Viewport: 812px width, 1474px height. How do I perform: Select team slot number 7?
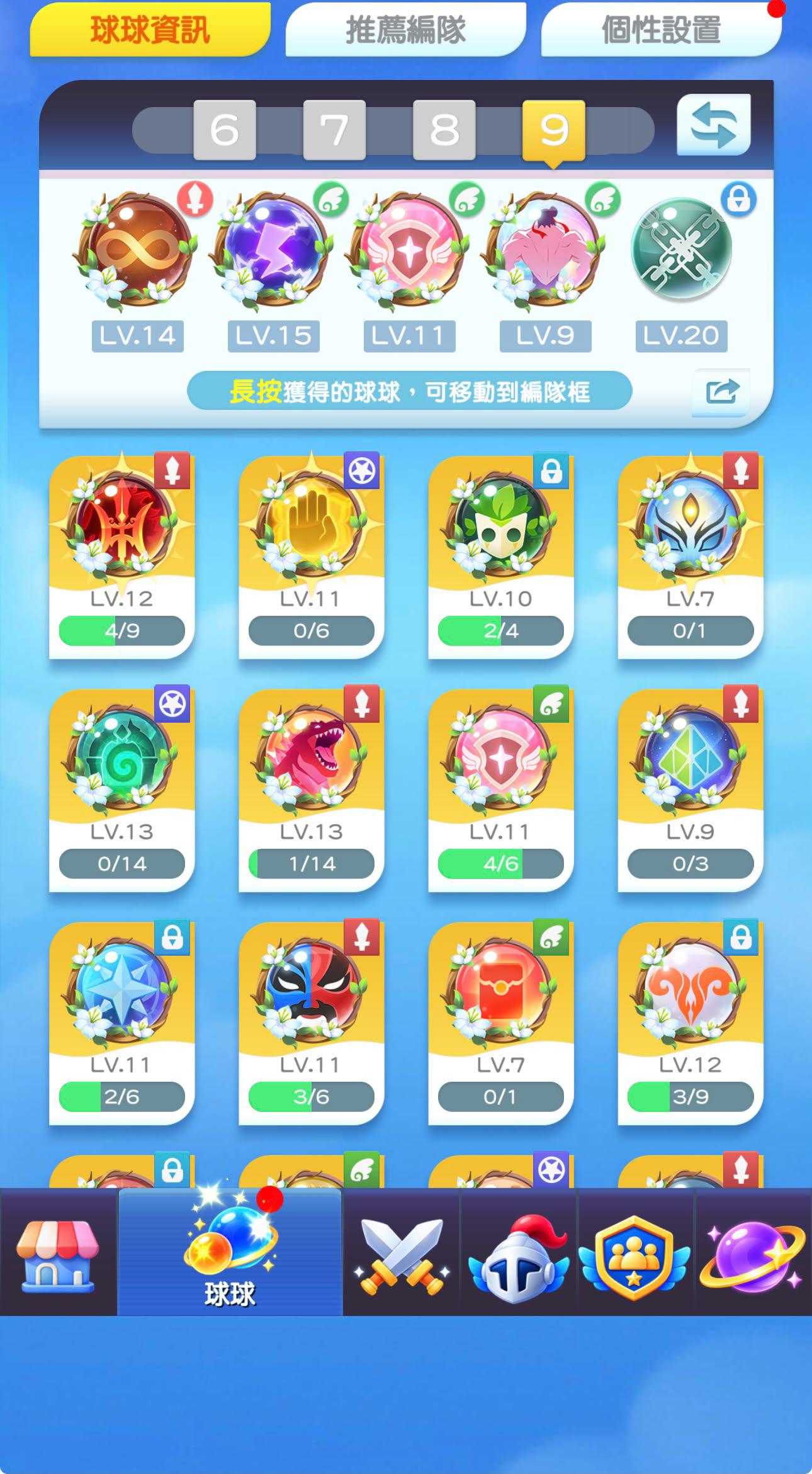point(334,130)
